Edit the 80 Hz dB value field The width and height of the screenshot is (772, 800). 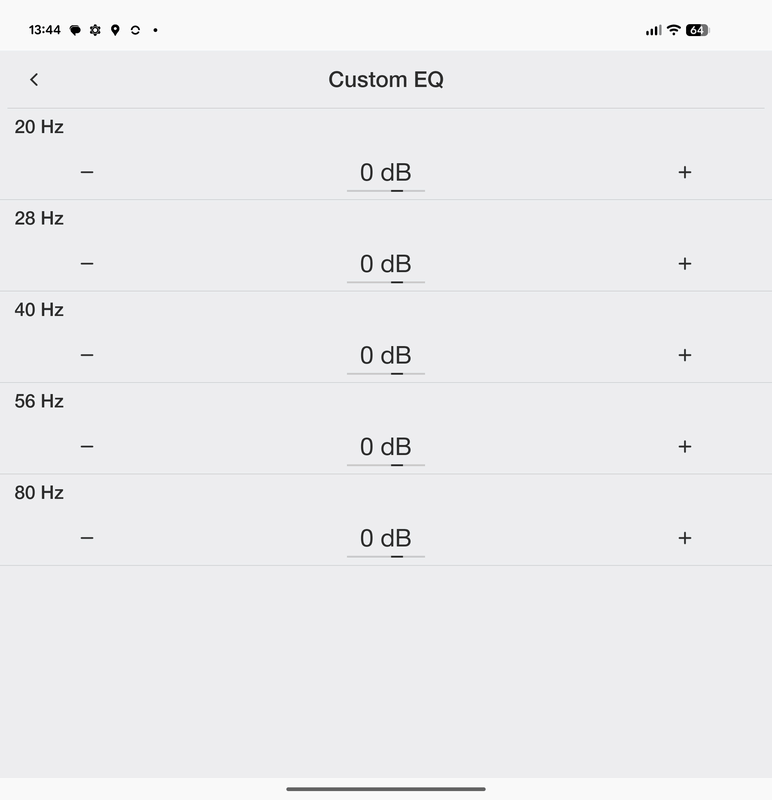[386, 539]
